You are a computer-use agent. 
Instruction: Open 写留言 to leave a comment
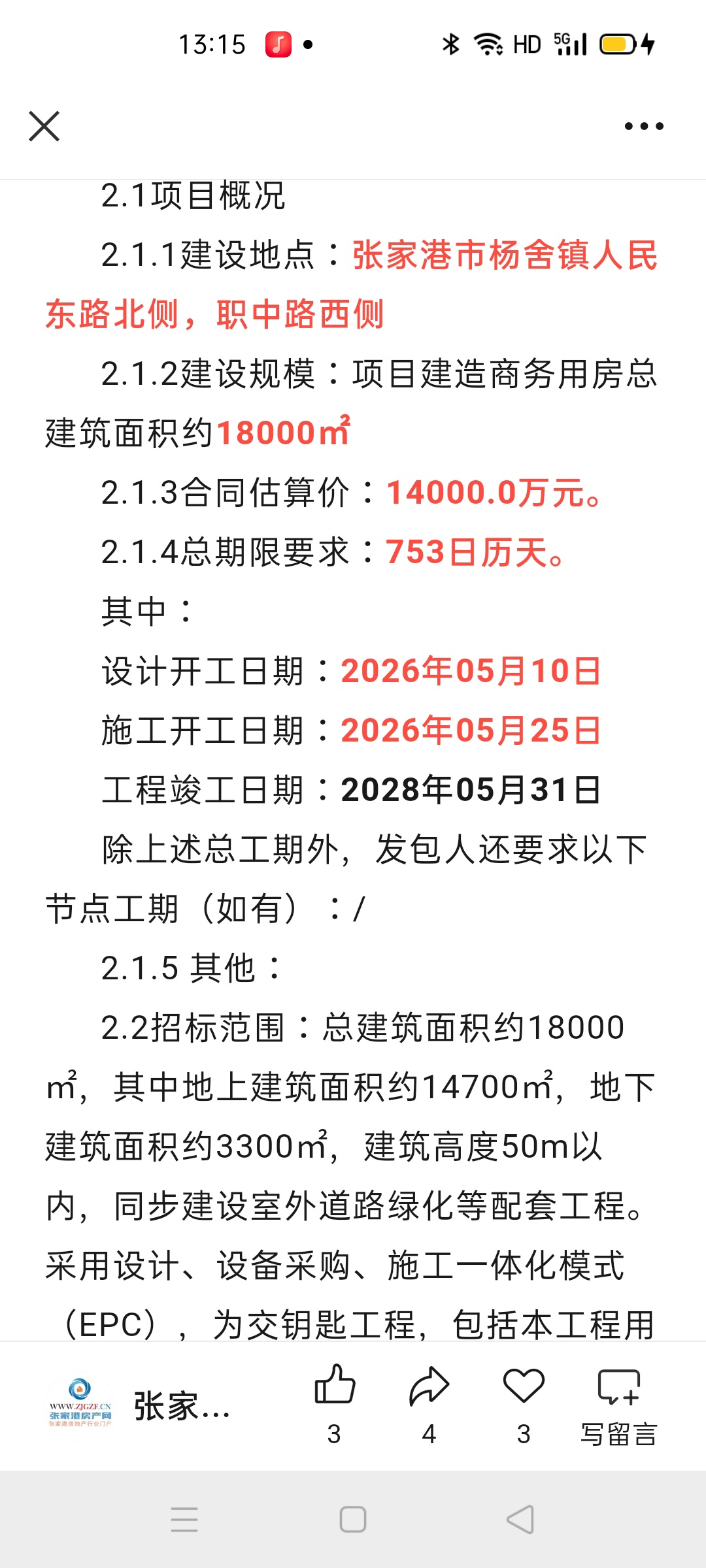tap(618, 1403)
